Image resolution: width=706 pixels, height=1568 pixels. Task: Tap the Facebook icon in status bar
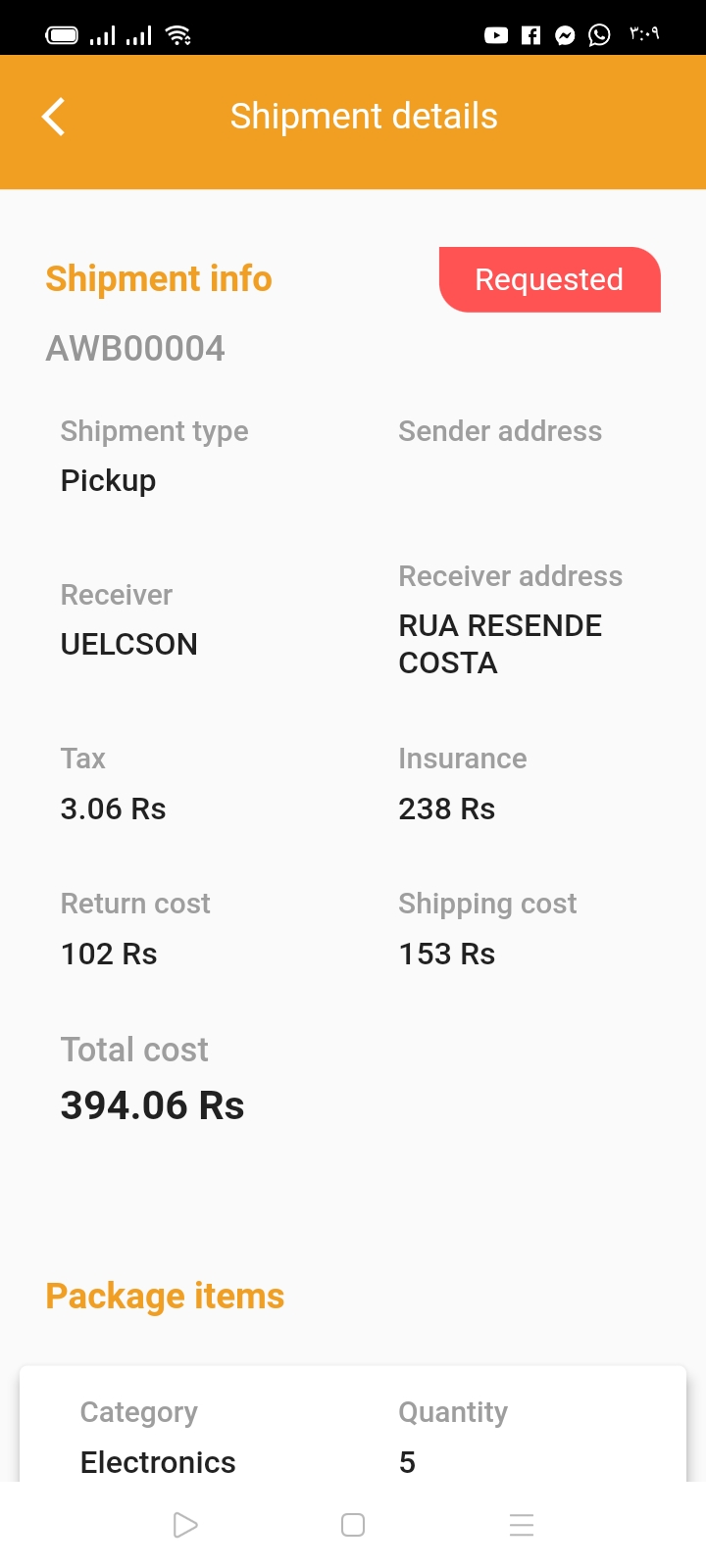pos(529,35)
